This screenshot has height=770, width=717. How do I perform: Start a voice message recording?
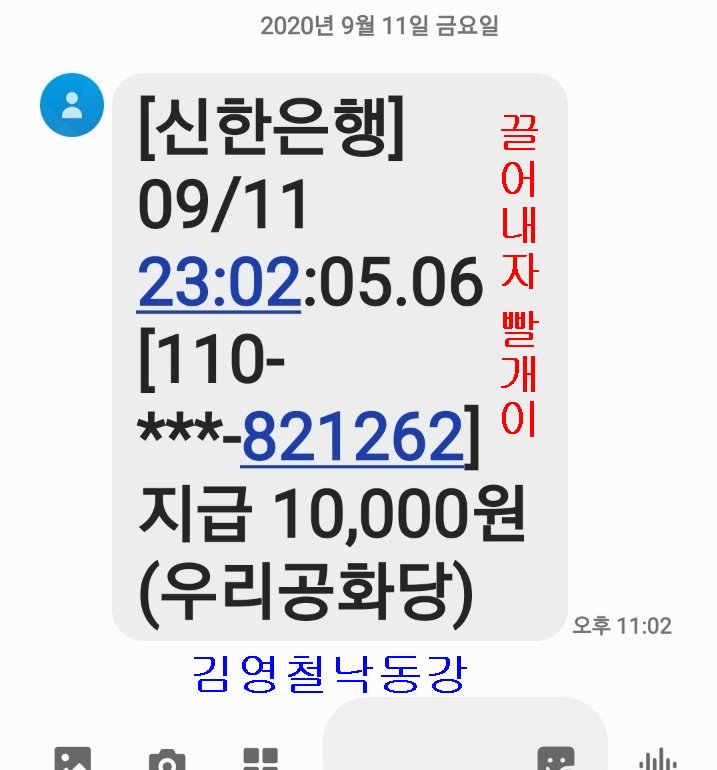click(x=658, y=759)
